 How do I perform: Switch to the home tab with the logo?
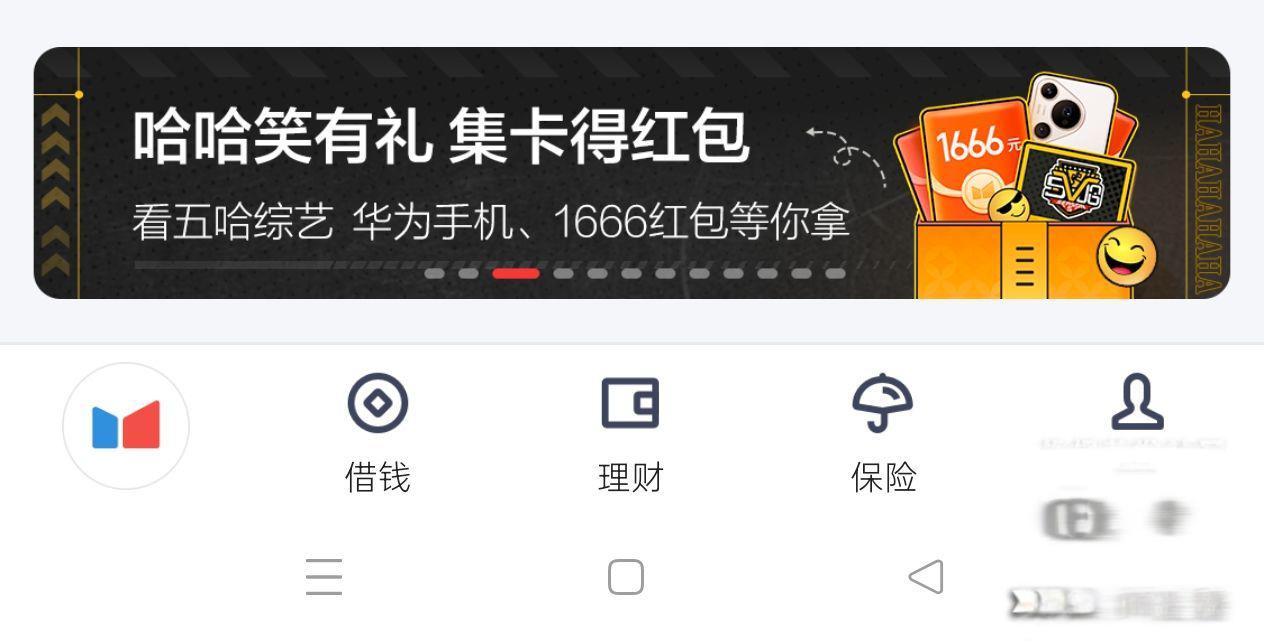point(126,426)
